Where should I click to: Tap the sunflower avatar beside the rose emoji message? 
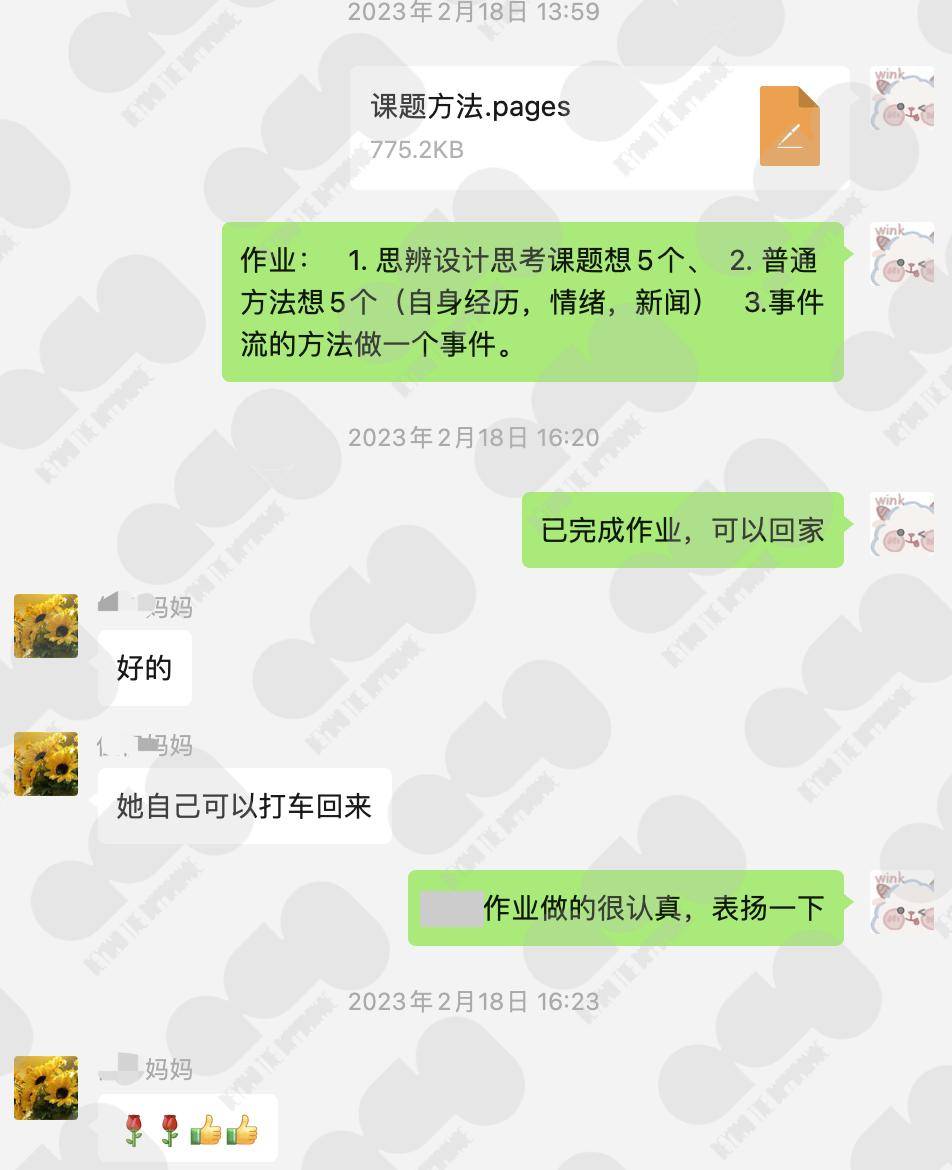pos(46,1087)
